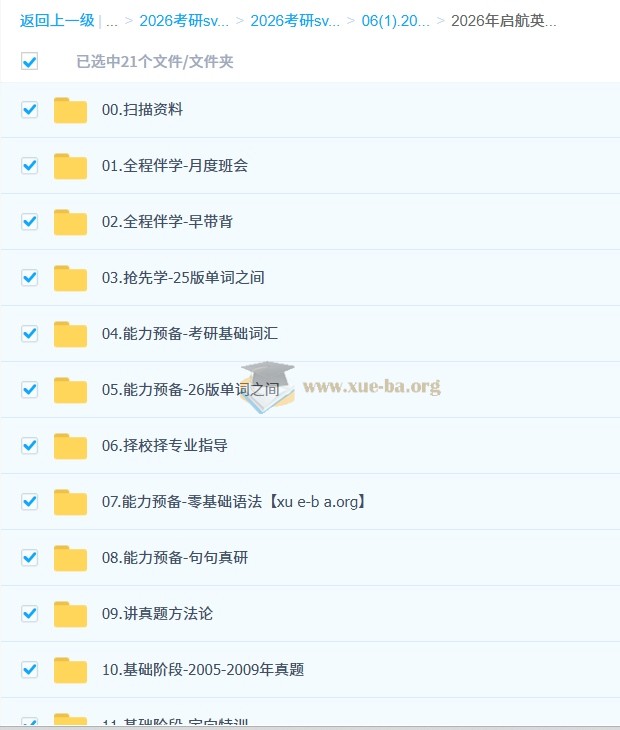Open folder 02.全程伴学-早带背

point(167,222)
